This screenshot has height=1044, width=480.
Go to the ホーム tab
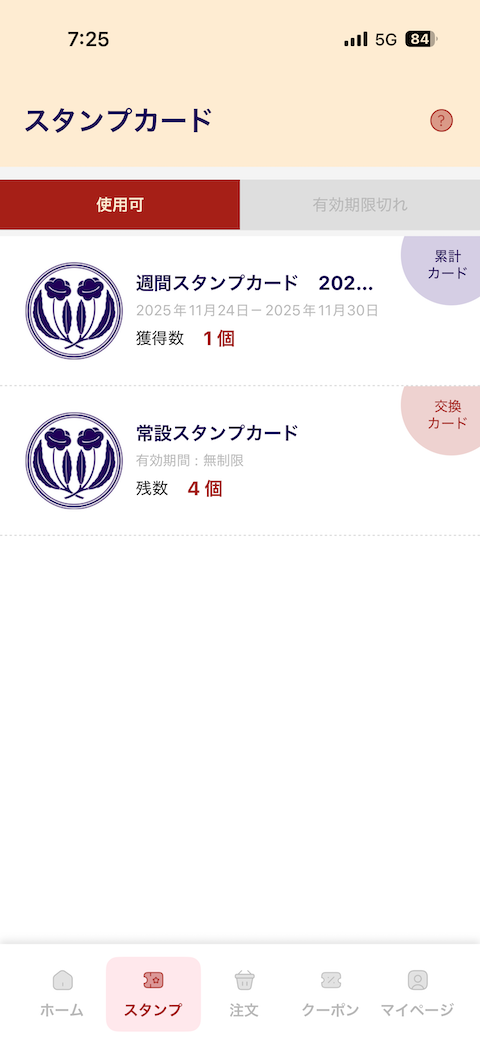point(62,994)
